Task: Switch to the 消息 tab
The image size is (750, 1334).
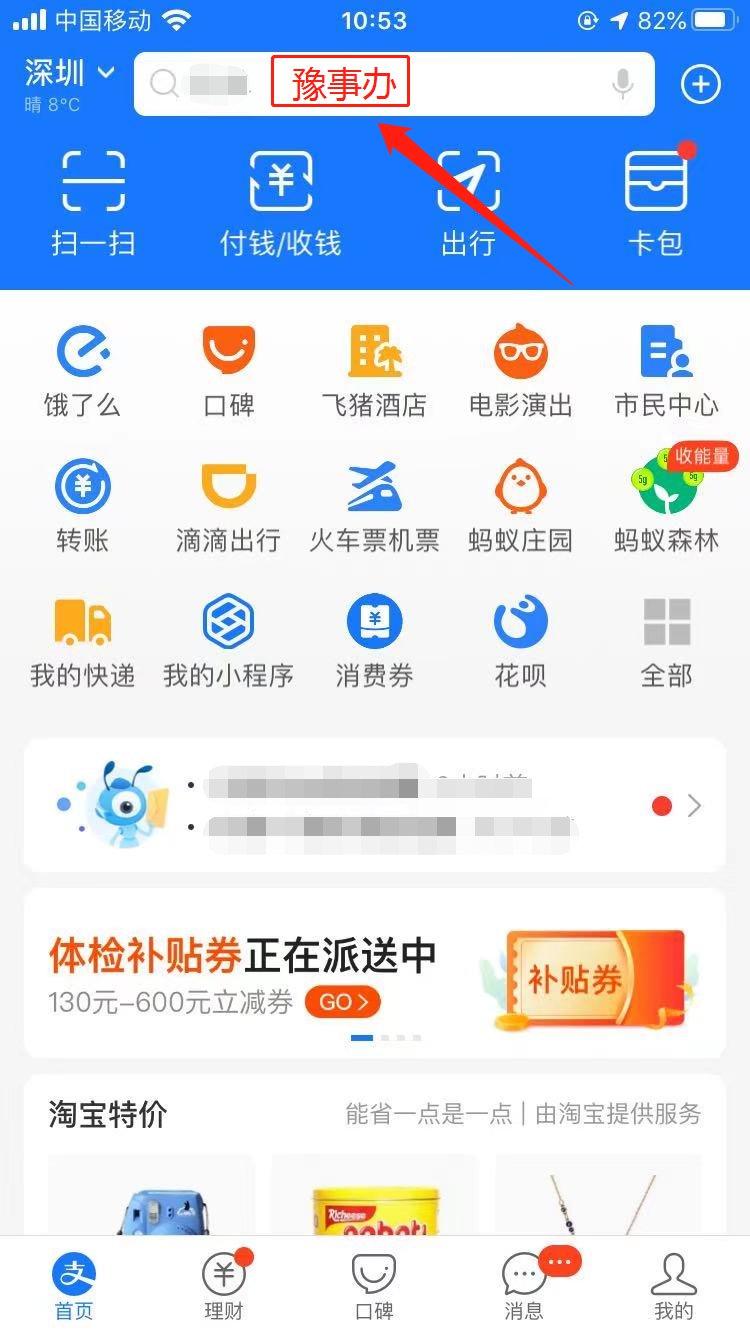Action: [524, 1284]
